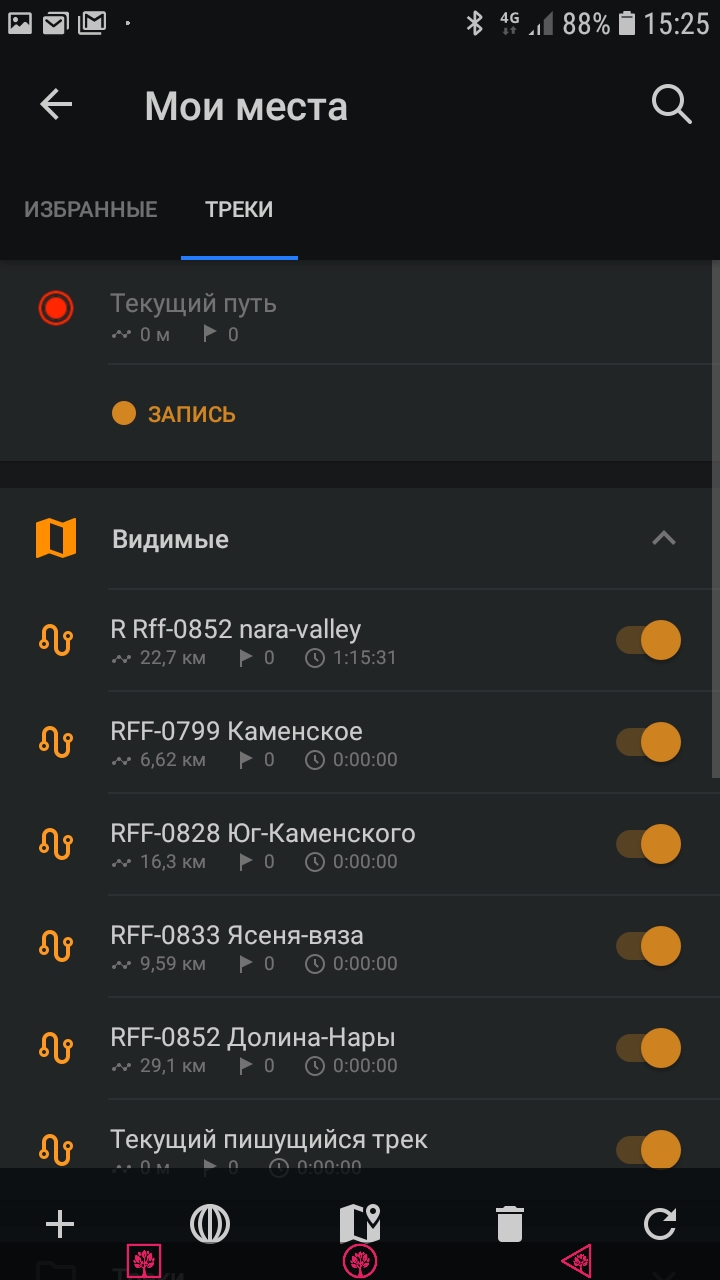Switch to the ИЗБРАННЫЕ tab
720x1280 pixels.
tap(91, 209)
